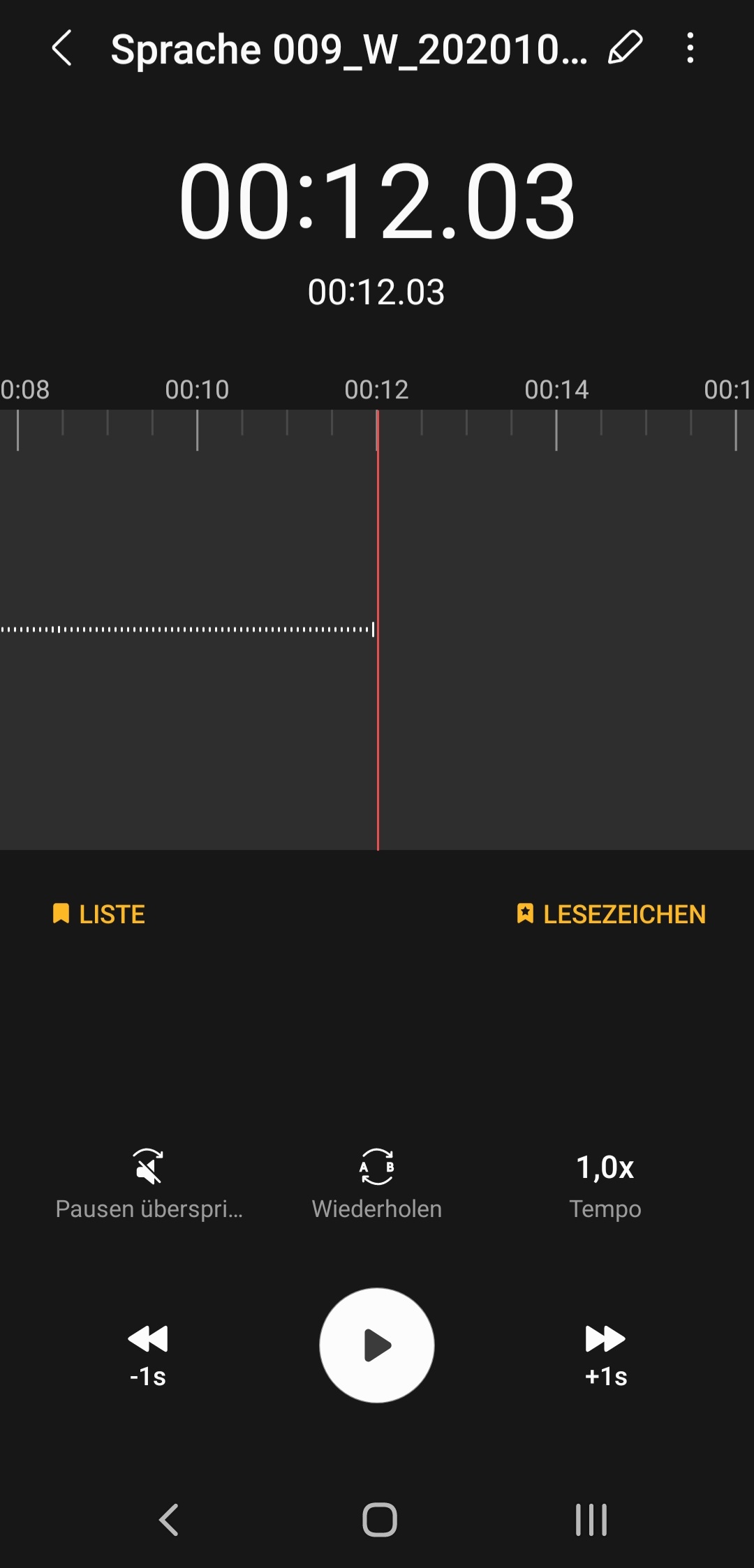Open system recent apps
Viewport: 754px width, 1568px height.
[x=591, y=1519]
